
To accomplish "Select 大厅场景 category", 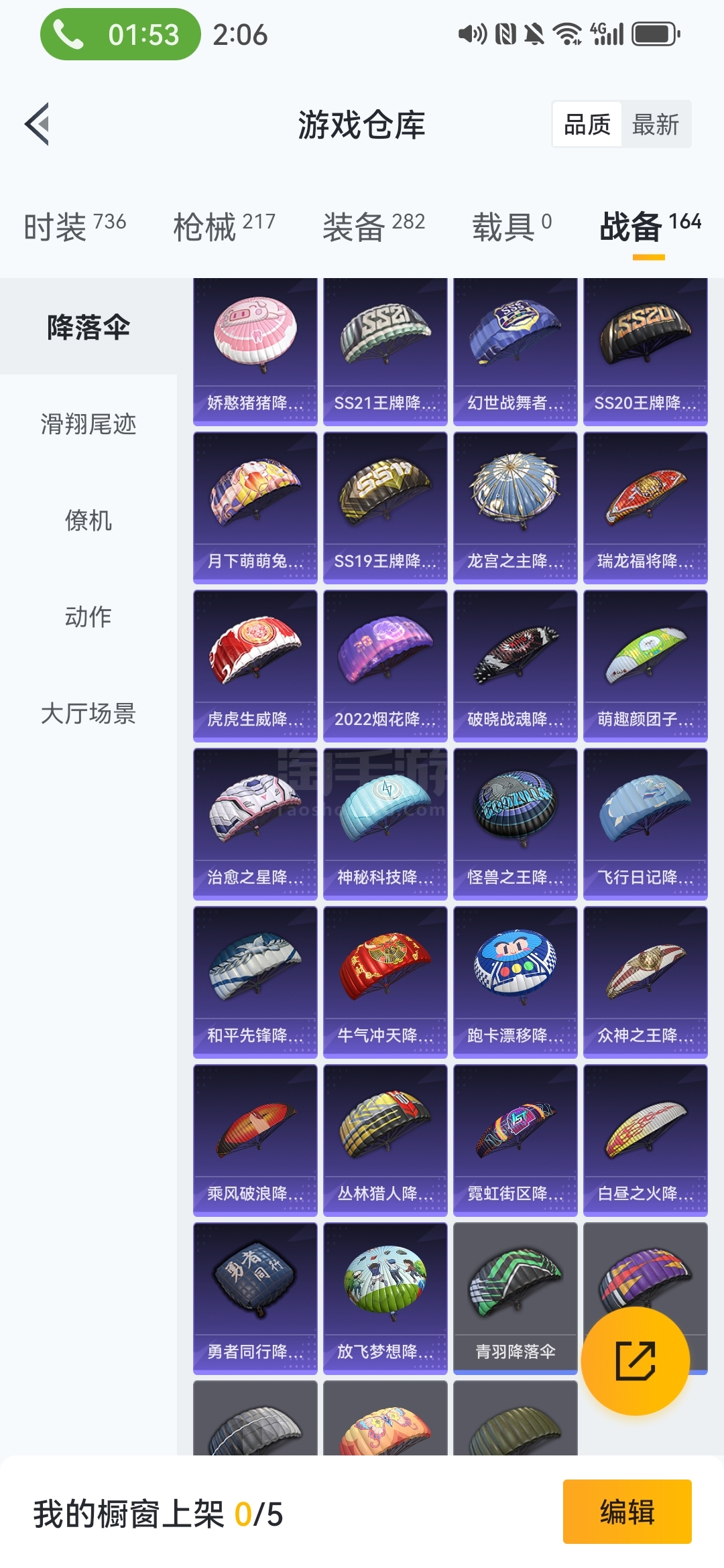I will click(88, 714).
